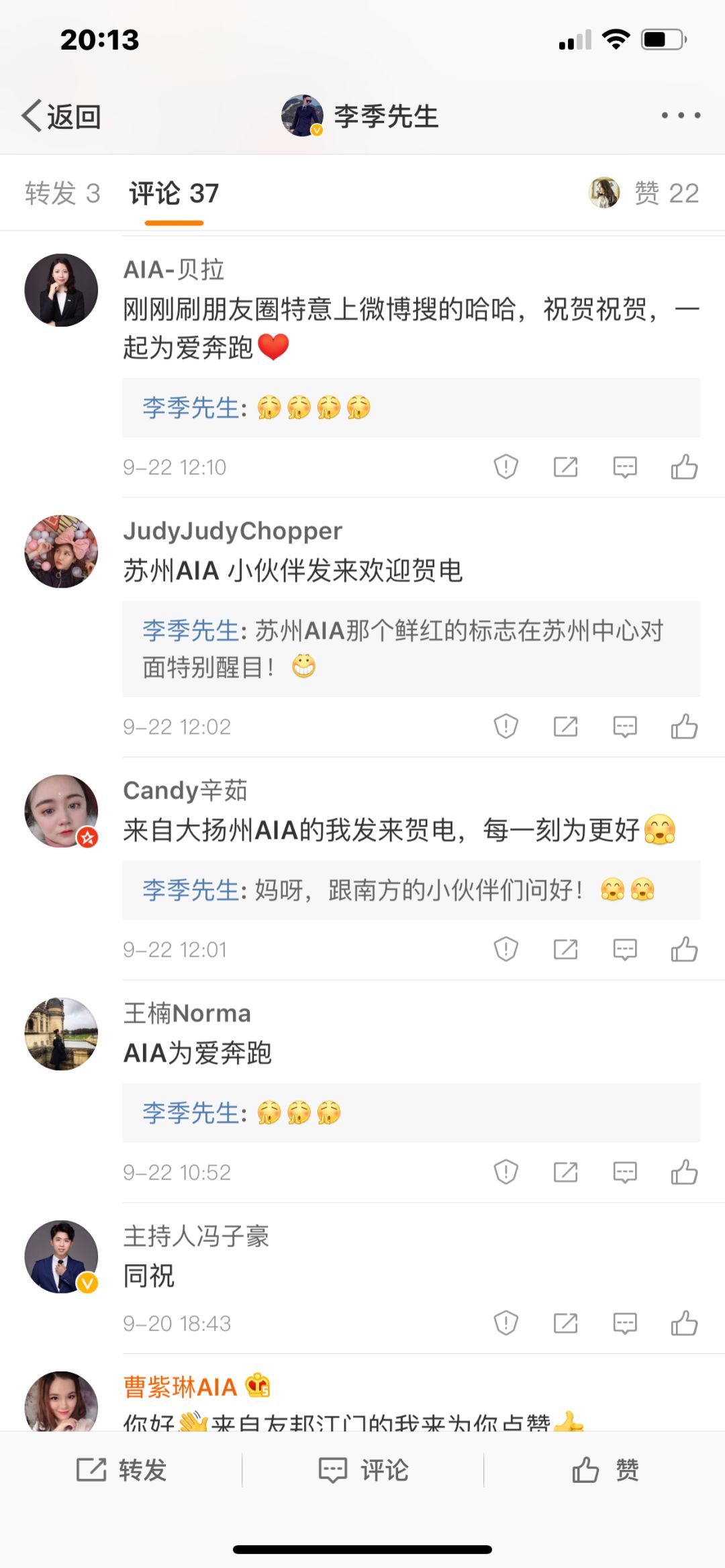This screenshot has width=725, height=1568.
Task: Open the more options menu
Action: pos(680,115)
